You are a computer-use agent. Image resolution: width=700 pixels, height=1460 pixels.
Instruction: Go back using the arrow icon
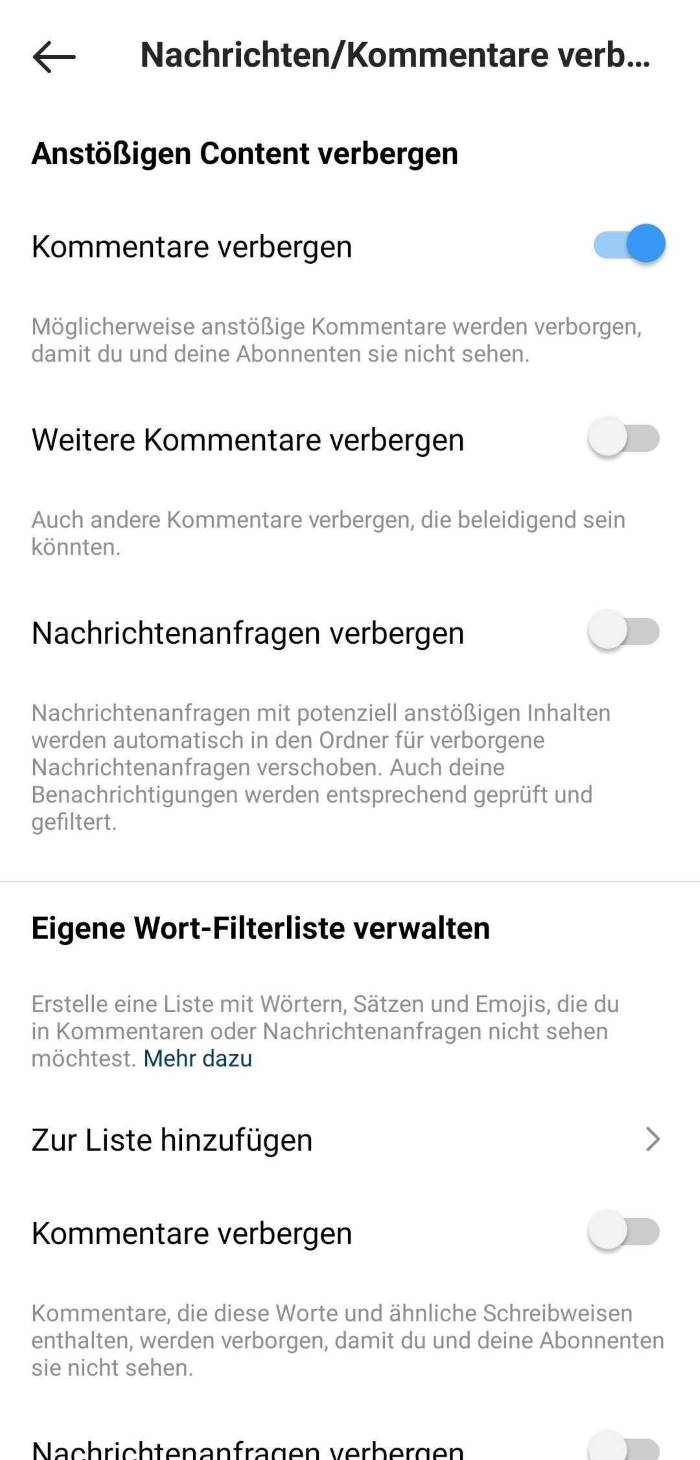tap(54, 57)
